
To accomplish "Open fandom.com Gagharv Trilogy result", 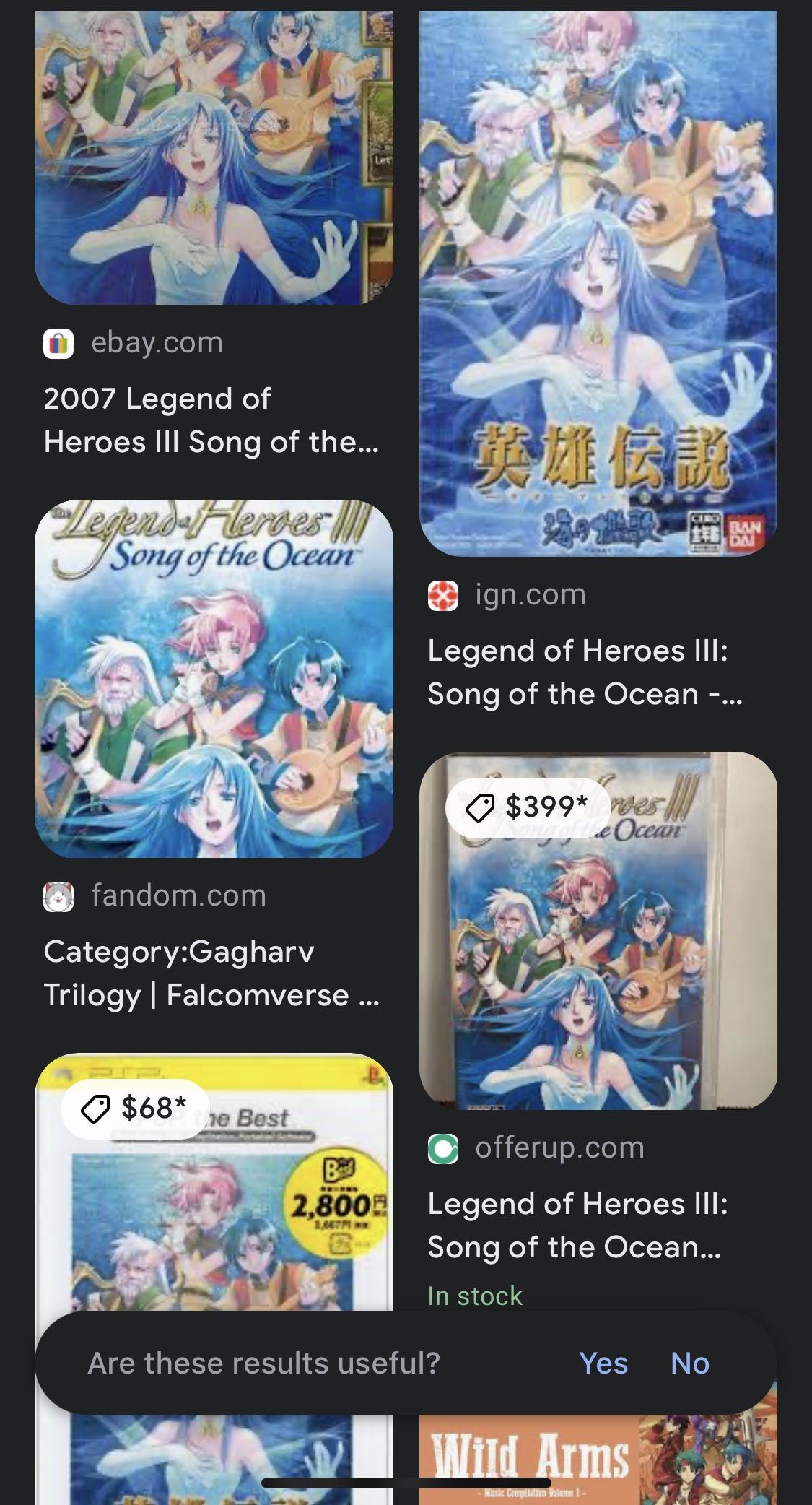I will coord(214,679).
